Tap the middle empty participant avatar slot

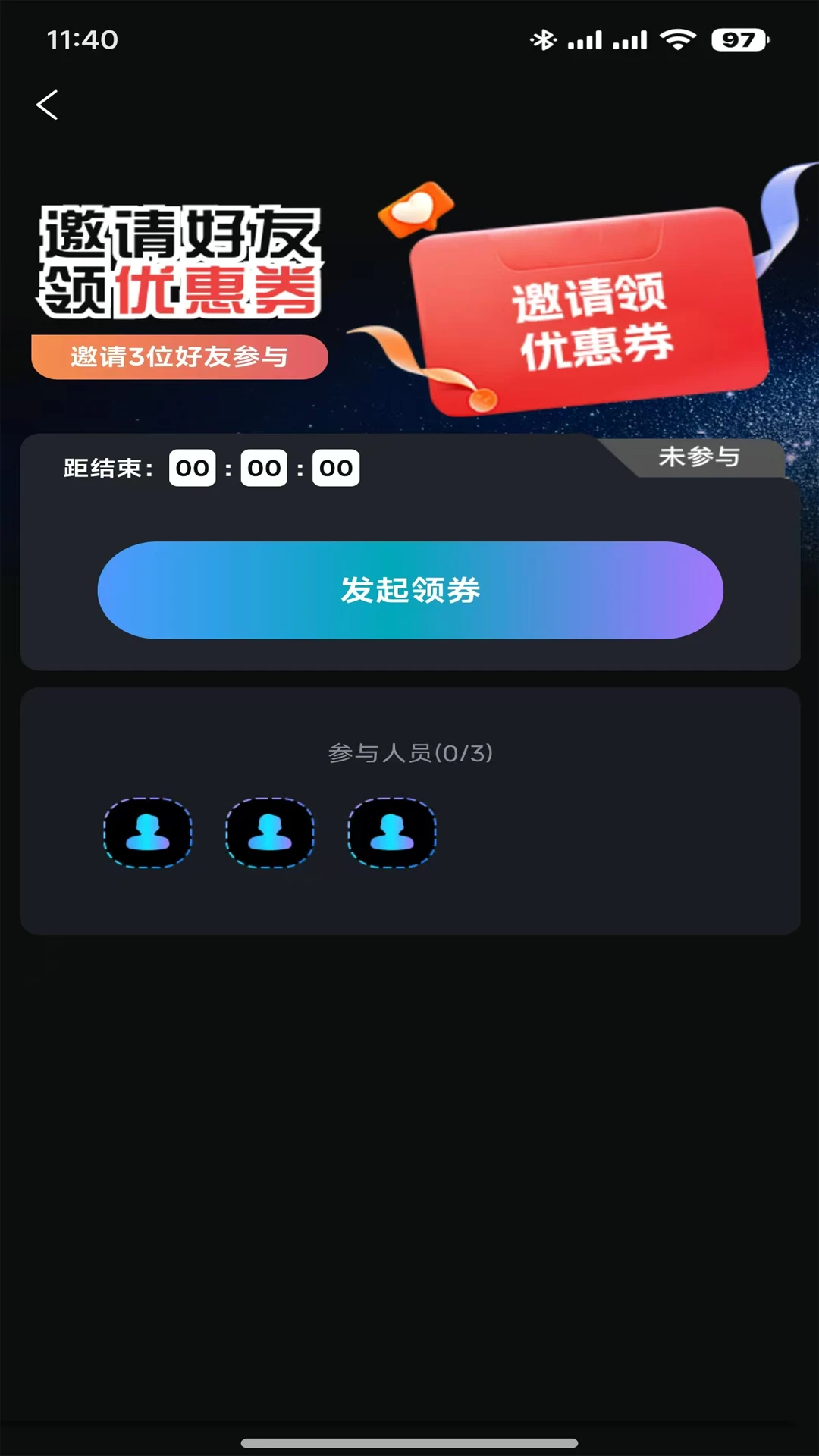tap(269, 831)
